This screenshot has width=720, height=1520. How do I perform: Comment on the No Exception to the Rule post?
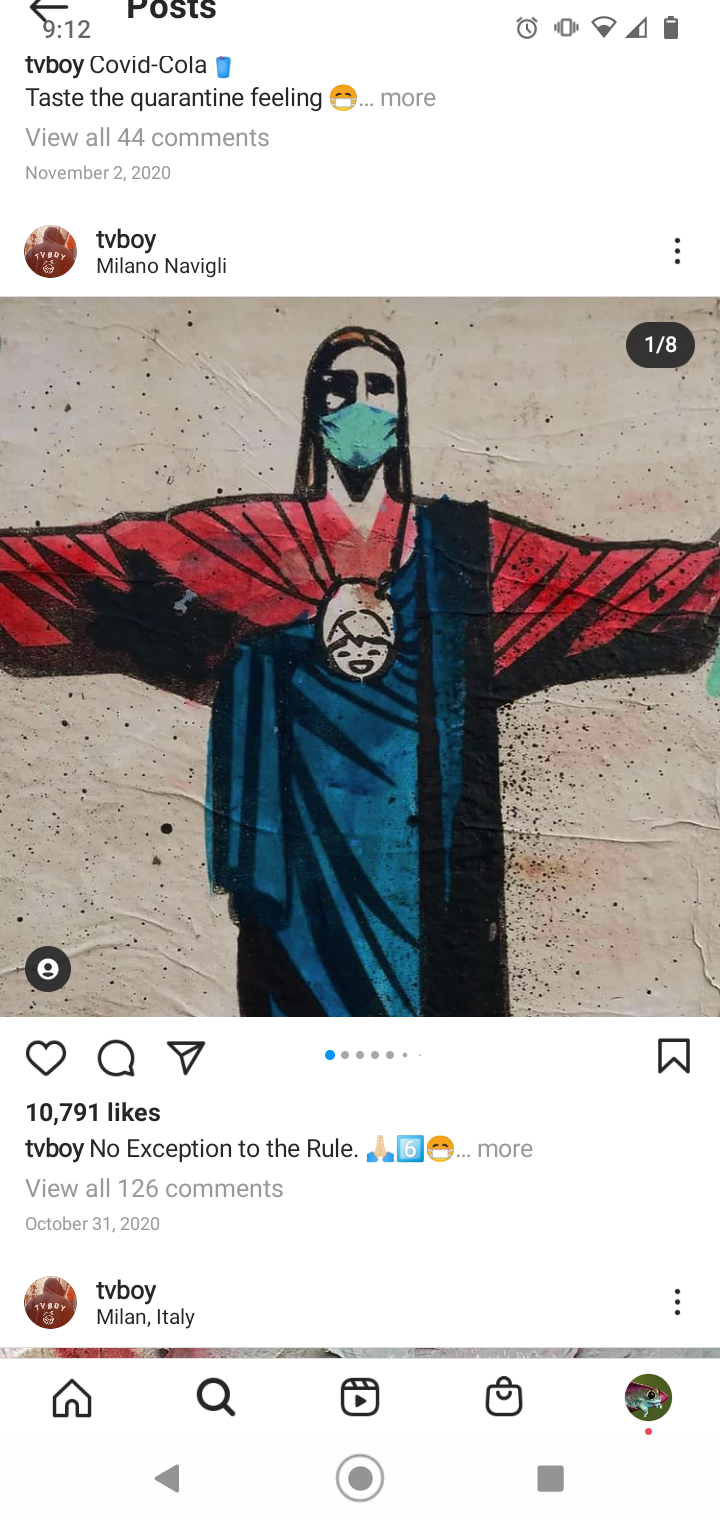[116, 1057]
